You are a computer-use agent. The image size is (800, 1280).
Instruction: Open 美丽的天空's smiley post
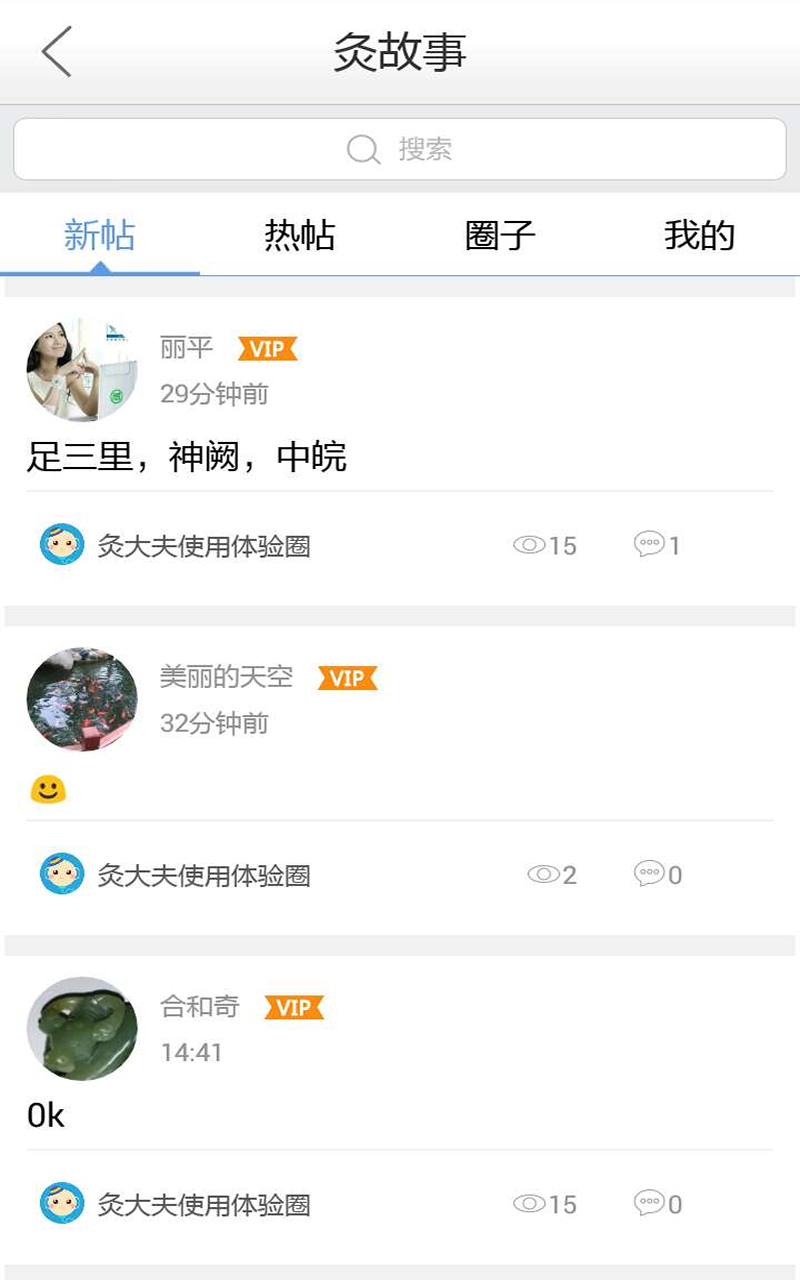pos(48,790)
